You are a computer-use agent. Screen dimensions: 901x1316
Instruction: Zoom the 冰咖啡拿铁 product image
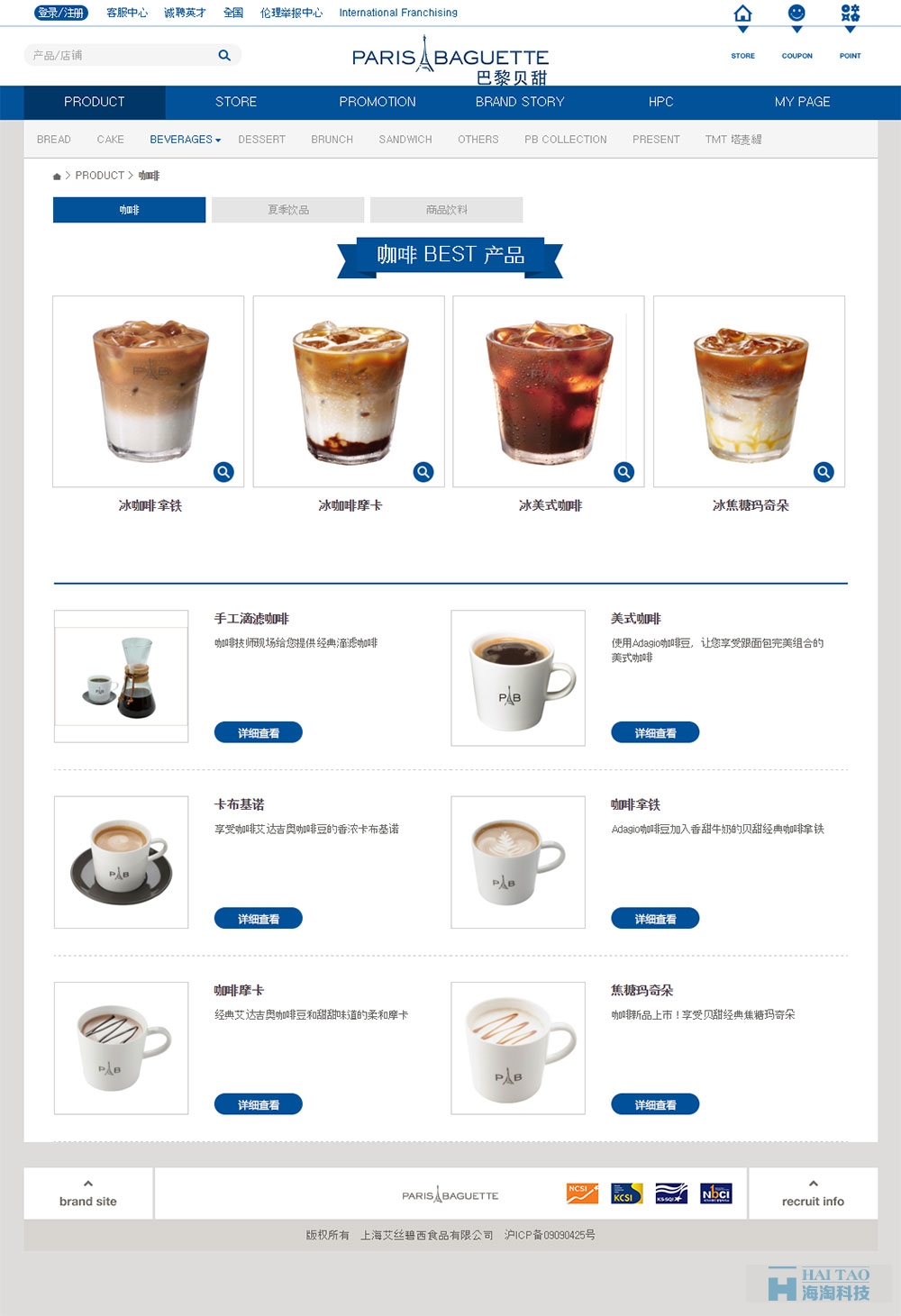click(223, 472)
